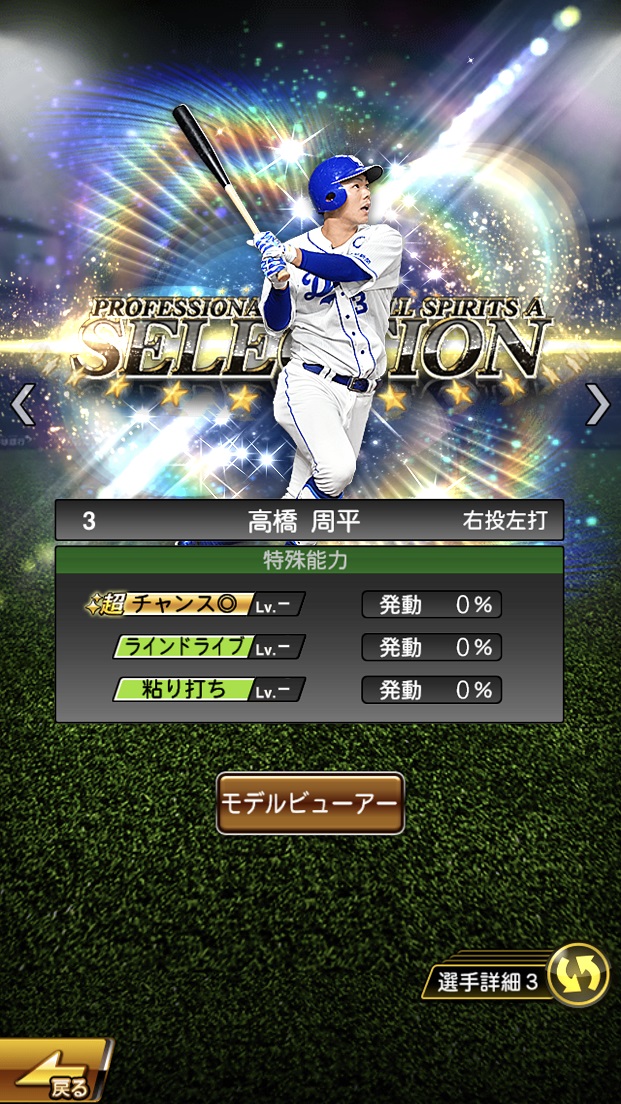Open the ラインドライブ special ability
Screen dimensions: 621x1104
point(208,647)
